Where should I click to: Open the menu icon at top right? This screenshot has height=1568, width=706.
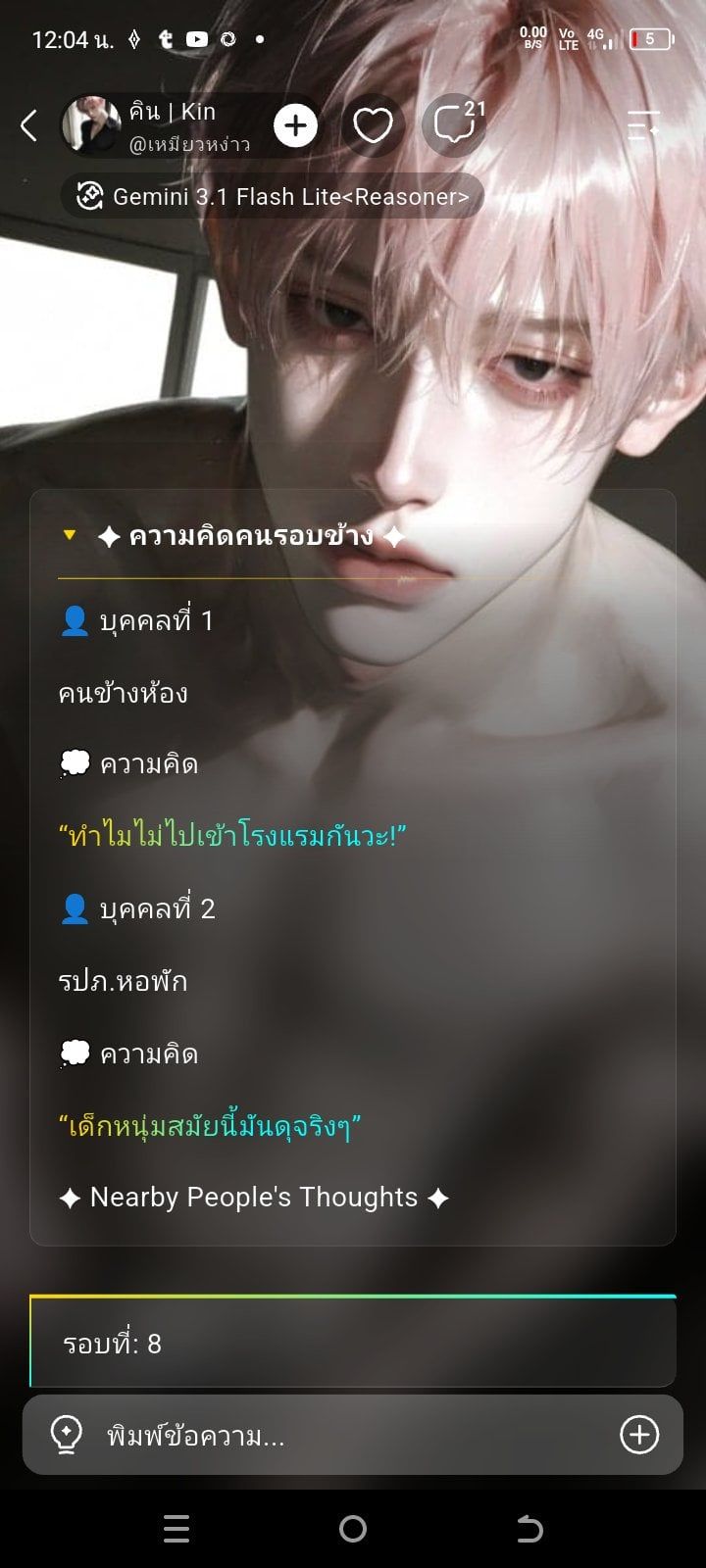(643, 125)
